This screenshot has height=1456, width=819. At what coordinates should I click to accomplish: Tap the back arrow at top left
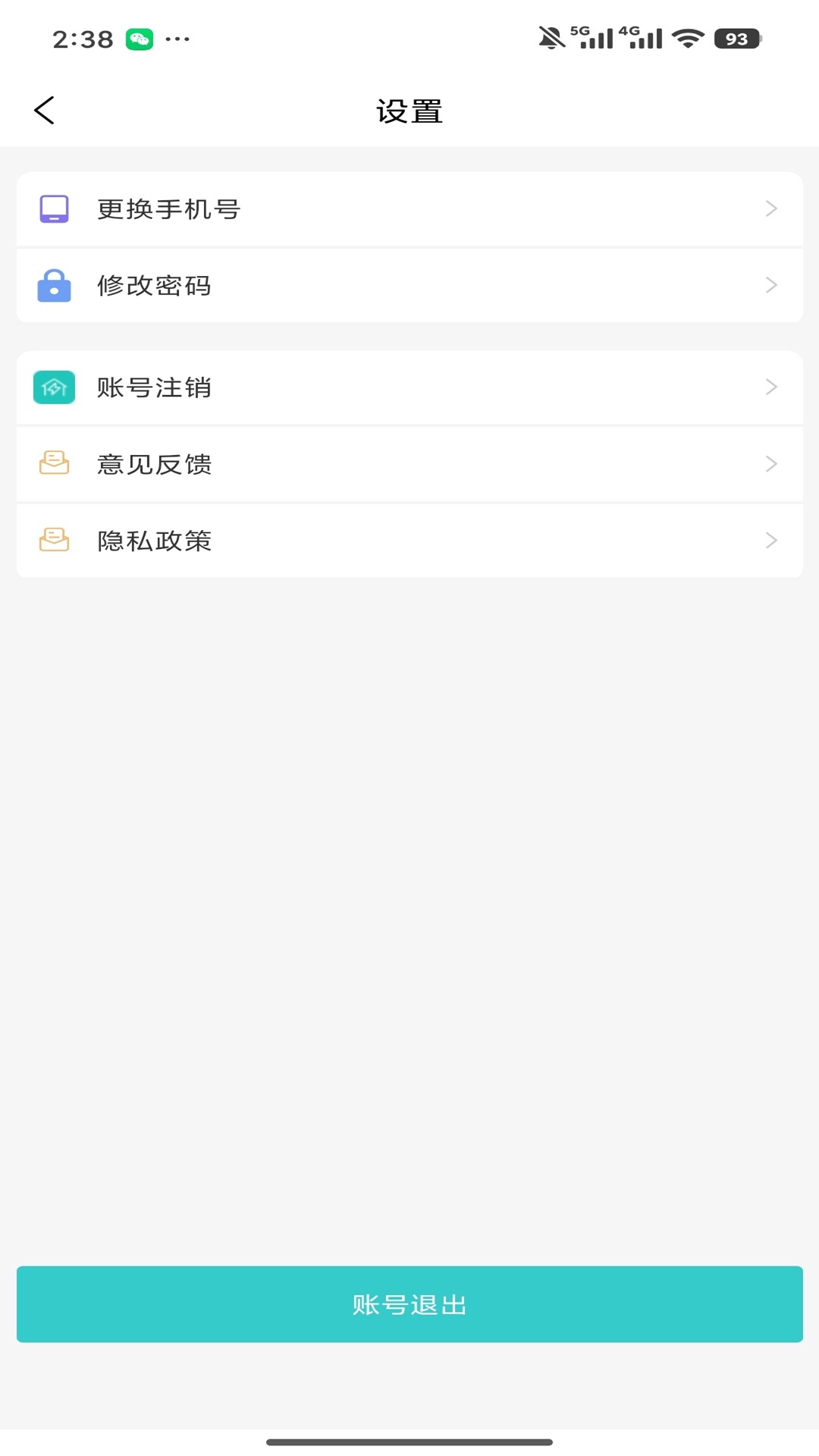click(x=43, y=109)
